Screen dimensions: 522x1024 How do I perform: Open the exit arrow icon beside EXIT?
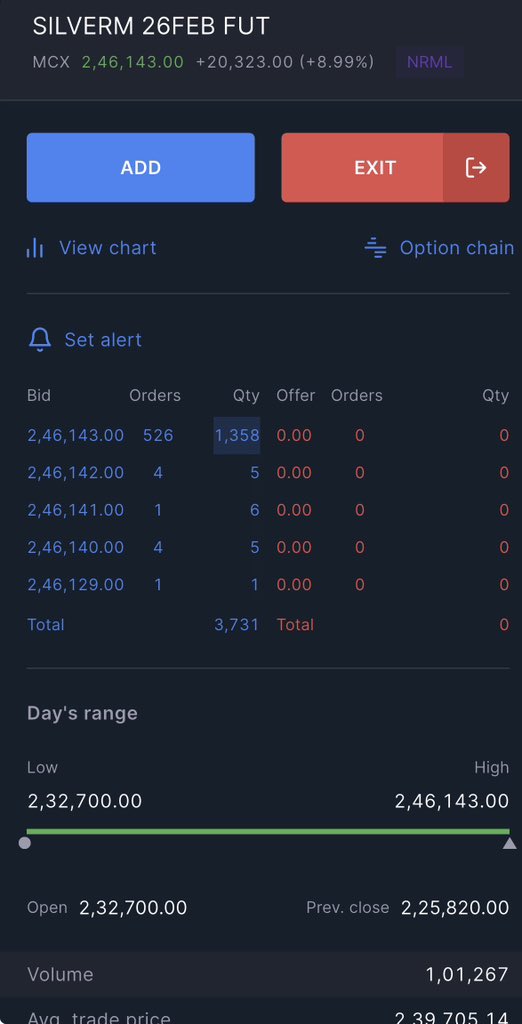476,168
